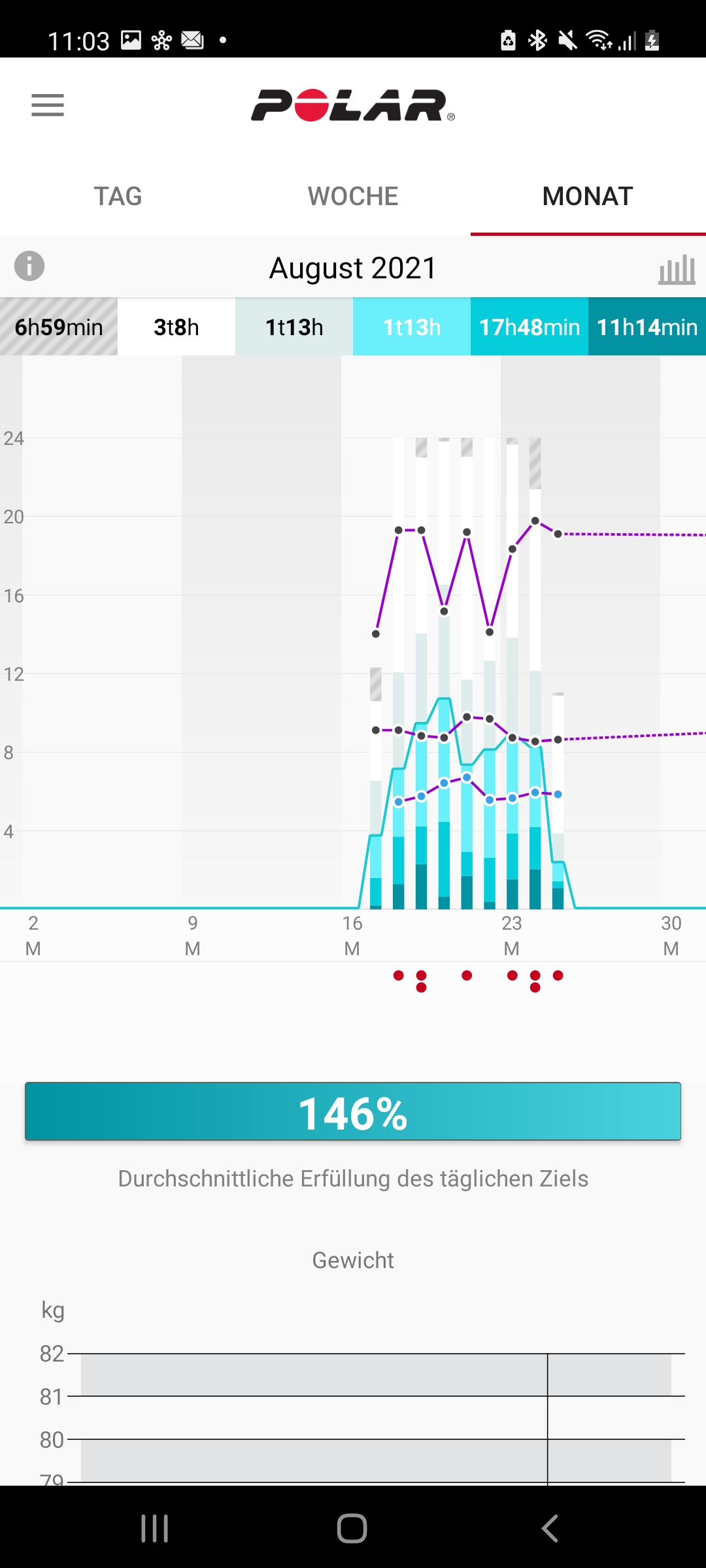
Task: Go back using the system back button
Action: tap(550, 1528)
